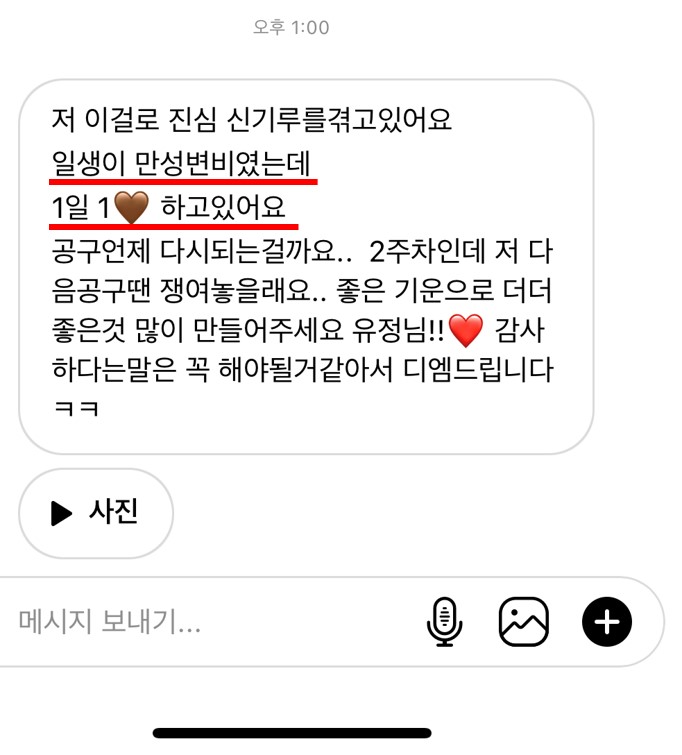Tap the 메시지 보내기 input field

click(x=200, y=623)
